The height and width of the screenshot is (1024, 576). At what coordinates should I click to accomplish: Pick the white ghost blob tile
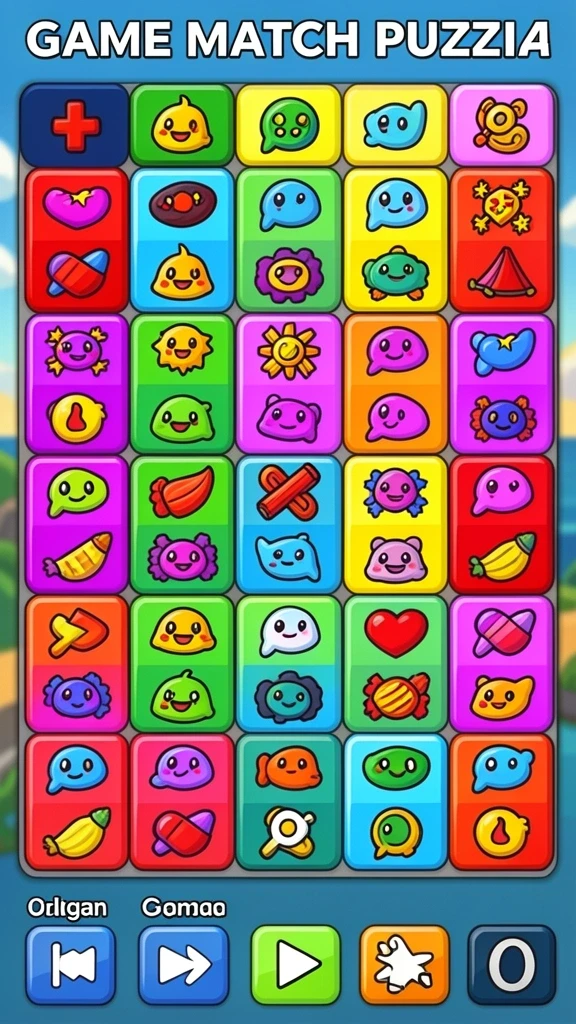click(289, 632)
